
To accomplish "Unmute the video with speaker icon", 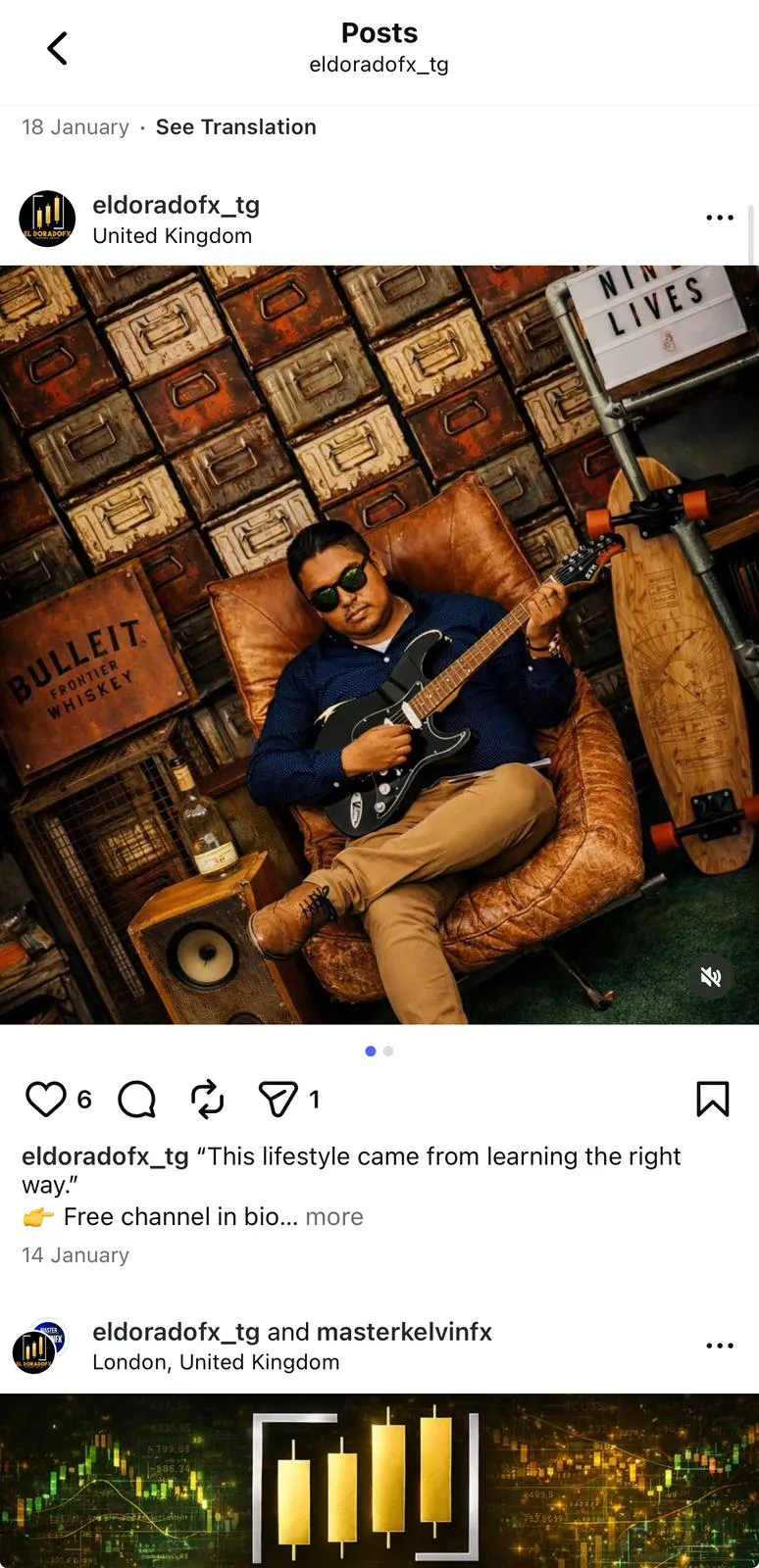I will 711,976.
